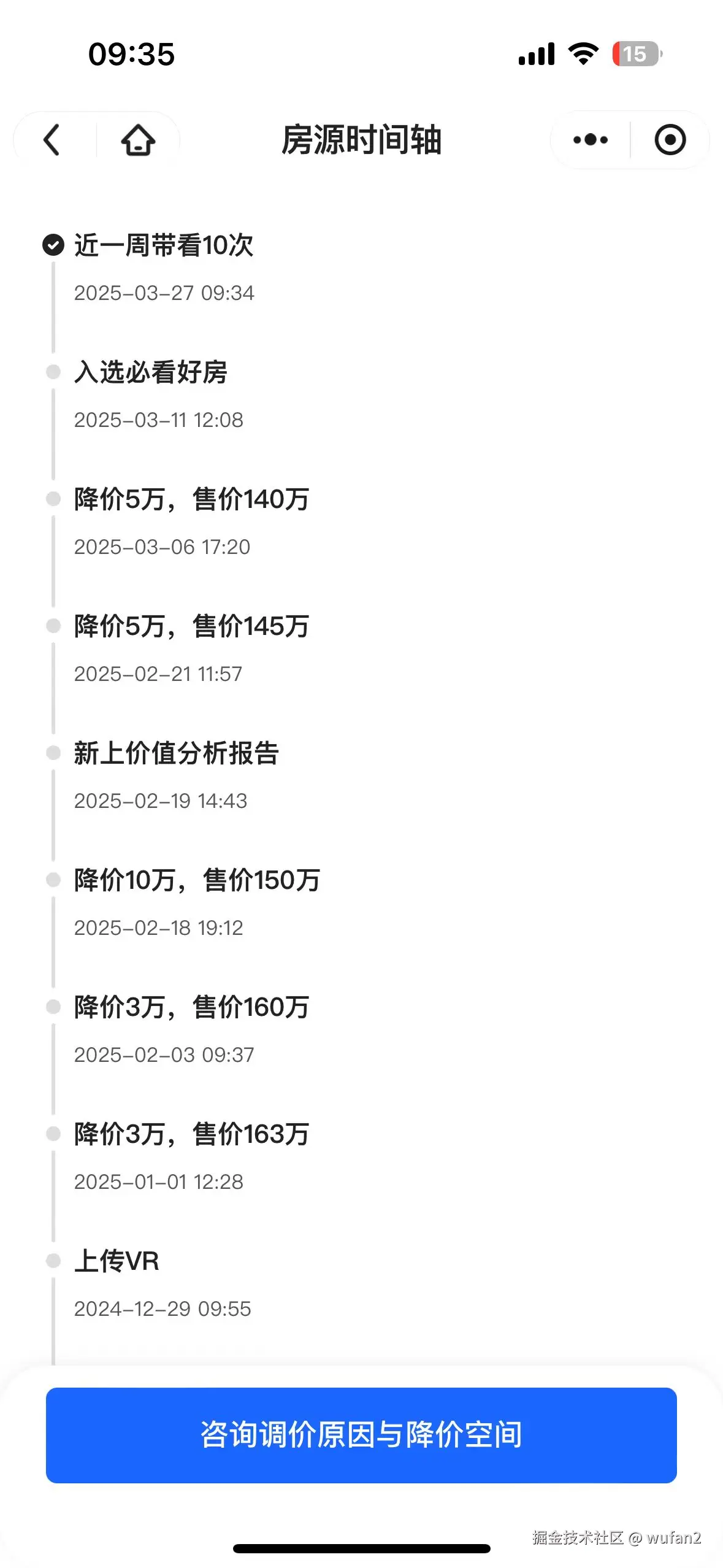Tap the back arrow icon
Screen dimensions: 723x1568
(x=52, y=140)
